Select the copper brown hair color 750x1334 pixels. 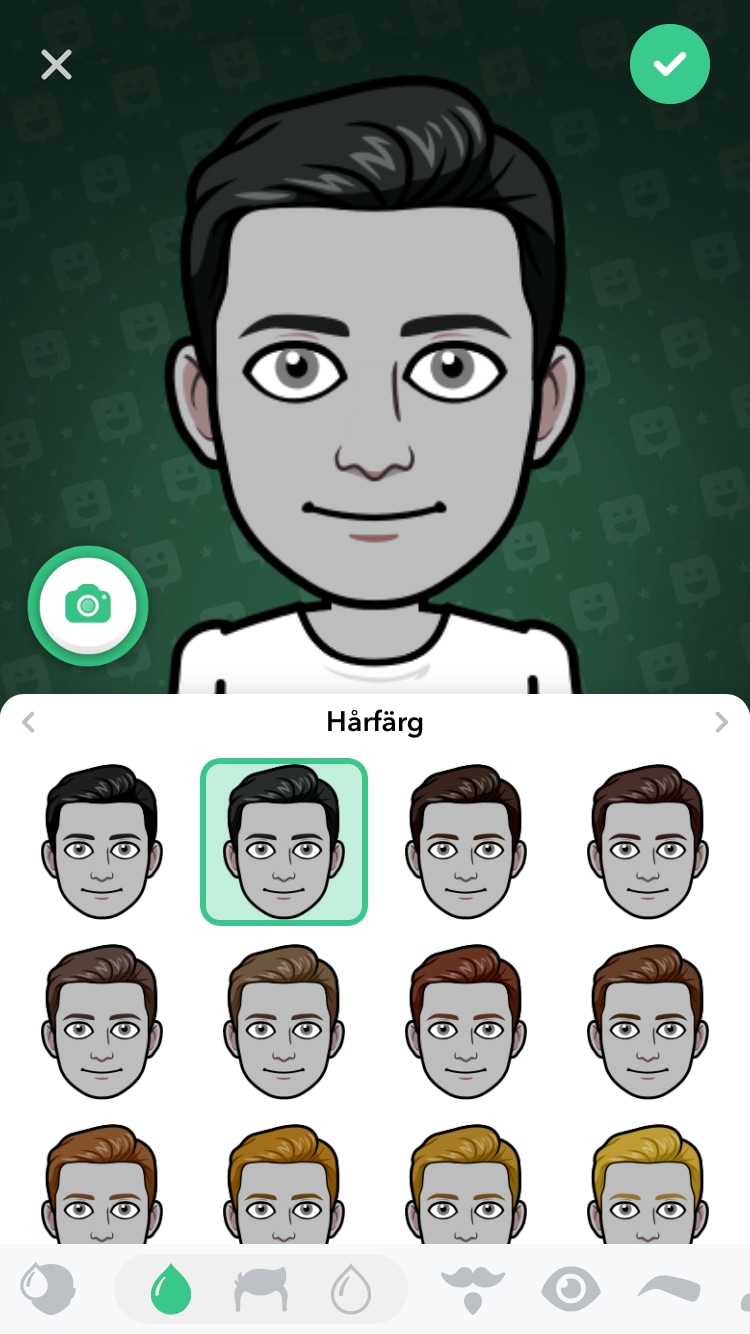pyautogui.click(x=648, y=1022)
